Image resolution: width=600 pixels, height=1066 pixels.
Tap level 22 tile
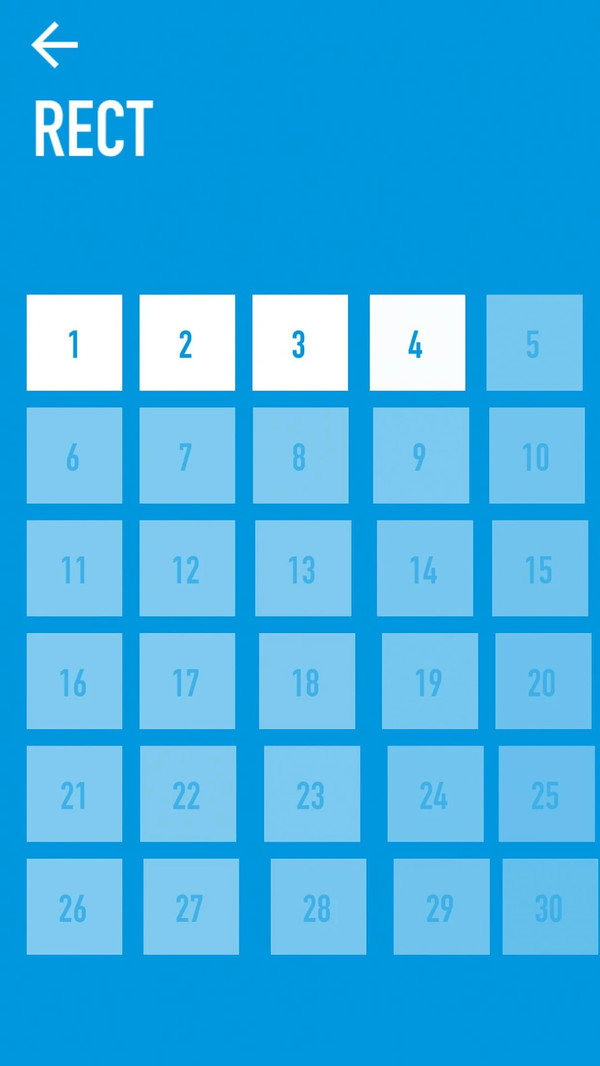click(188, 794)
